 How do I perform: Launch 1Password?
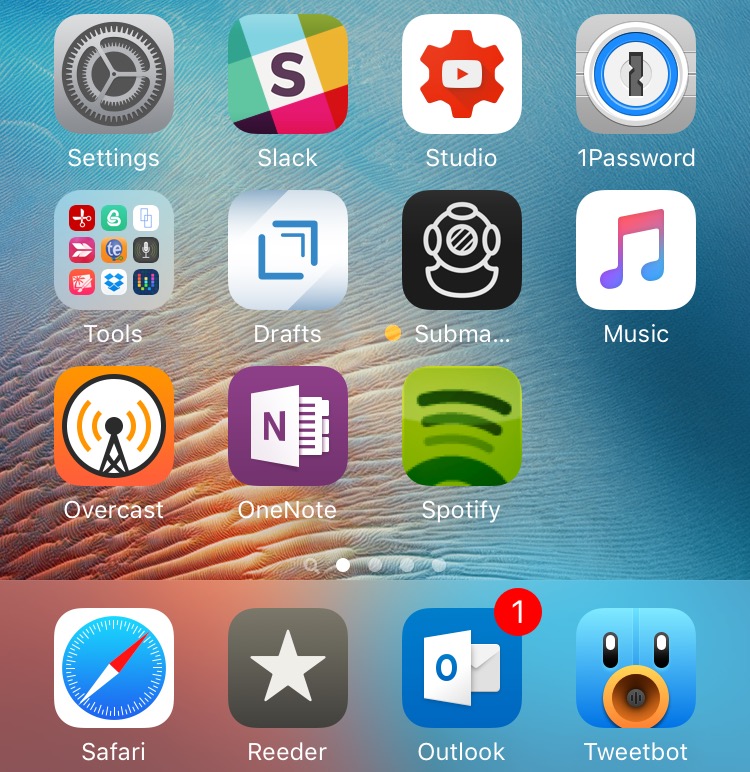point(636,74)
